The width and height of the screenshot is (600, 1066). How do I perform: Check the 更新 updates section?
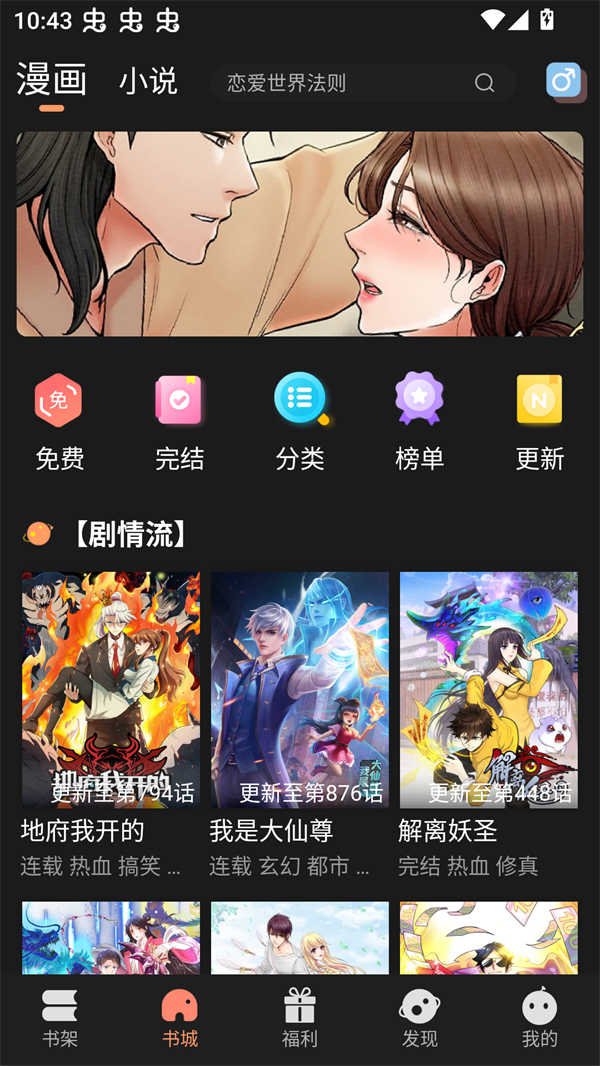[540, 420]
